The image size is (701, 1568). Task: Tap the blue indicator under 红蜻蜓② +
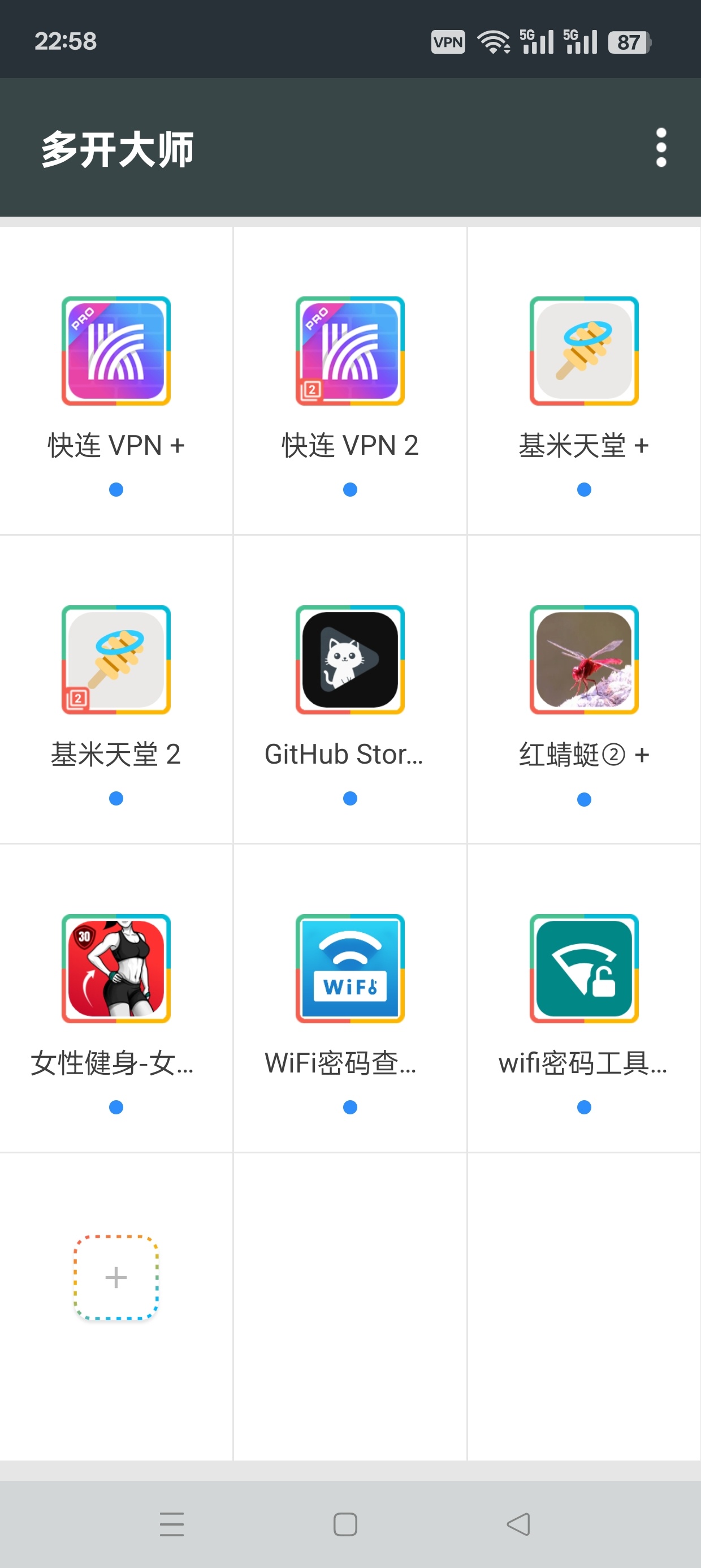(x=583, y=799)
